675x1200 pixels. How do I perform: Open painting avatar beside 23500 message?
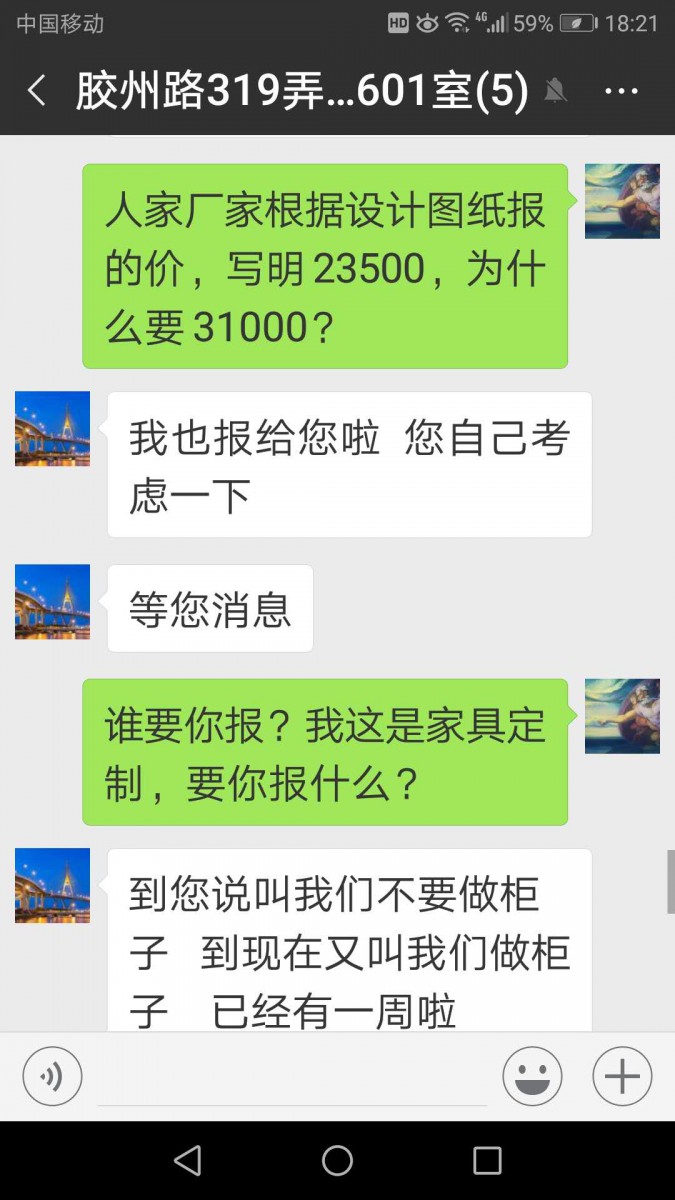click(x=622, y=201)
